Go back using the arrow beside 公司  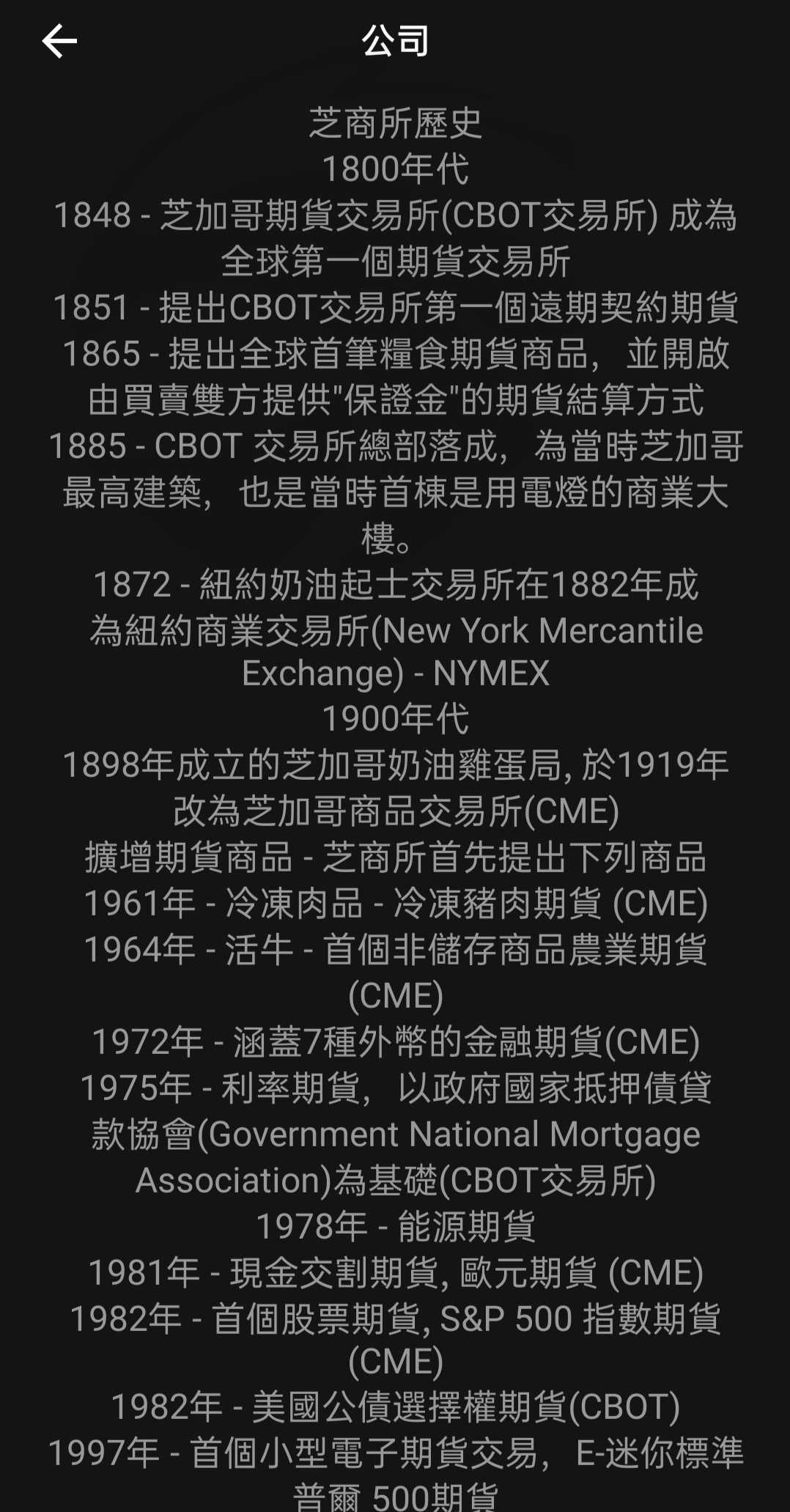(x=59, y=41)
